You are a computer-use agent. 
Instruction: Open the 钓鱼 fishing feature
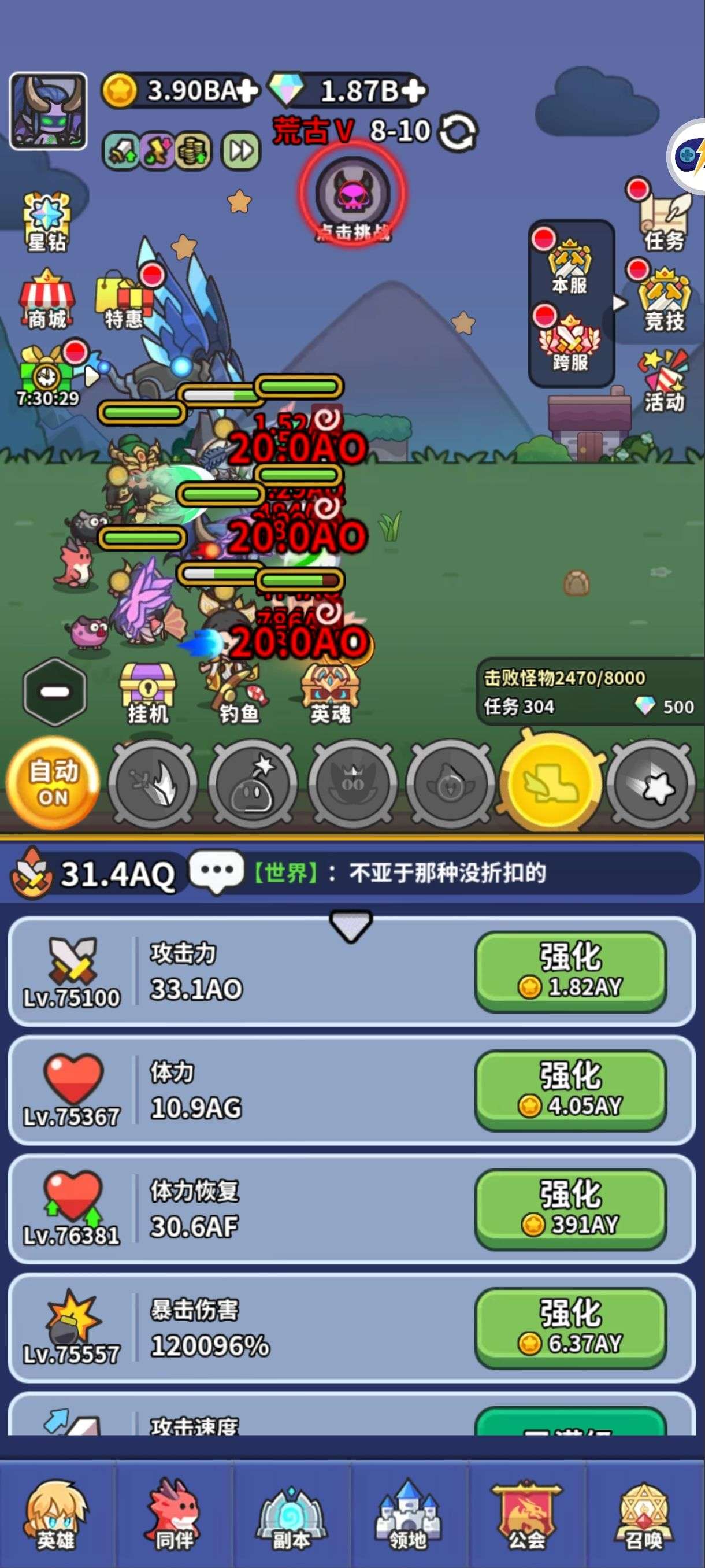pos(238,694)
